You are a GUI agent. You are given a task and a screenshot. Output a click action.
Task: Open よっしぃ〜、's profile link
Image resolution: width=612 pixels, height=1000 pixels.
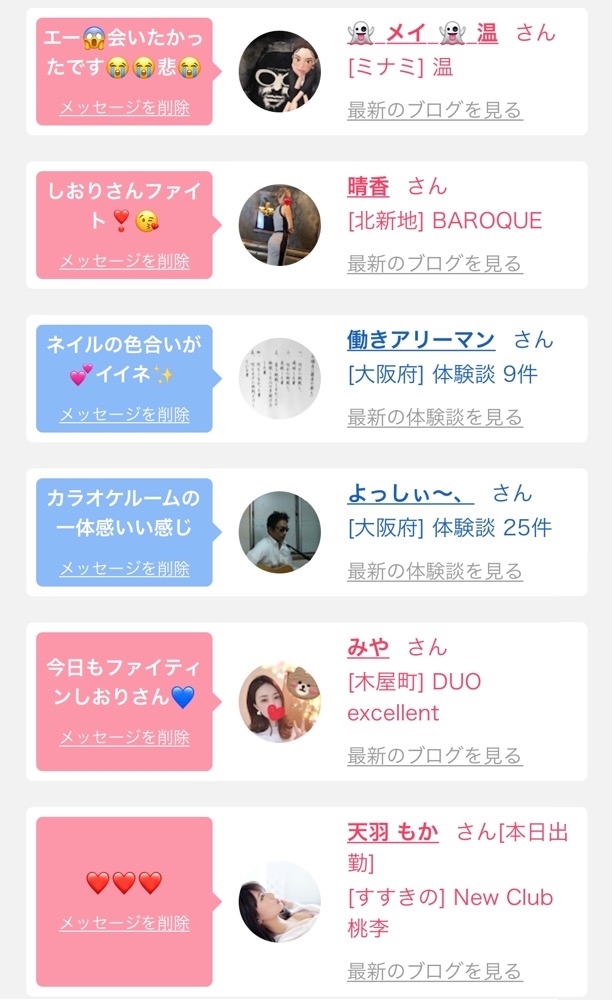pos(410,494)
